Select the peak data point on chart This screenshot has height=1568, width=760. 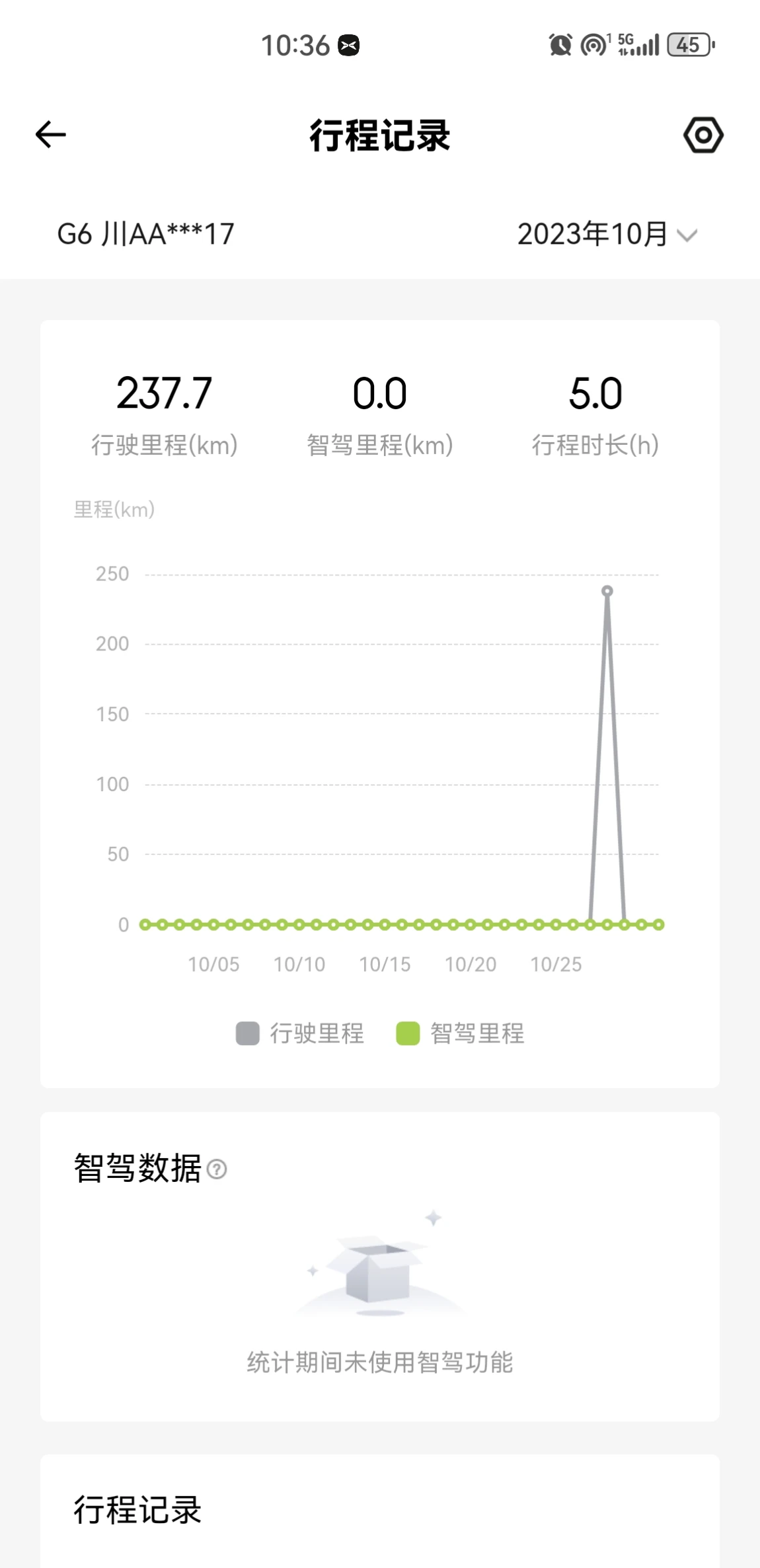(x=607, y=591)
